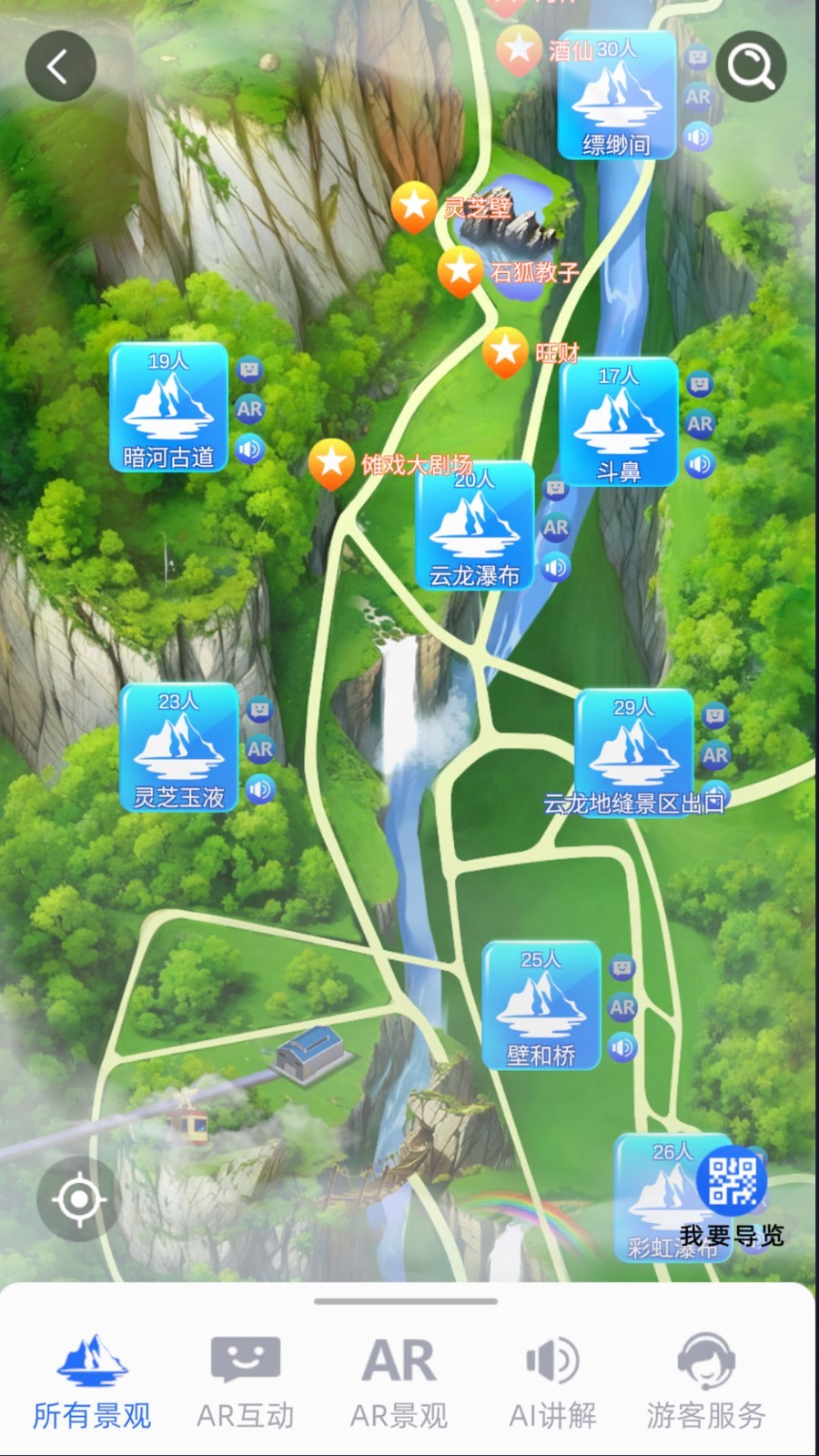Center the map on my location
The width and height of the screenshot is (819, 1456).
[x=78, y=1199]
